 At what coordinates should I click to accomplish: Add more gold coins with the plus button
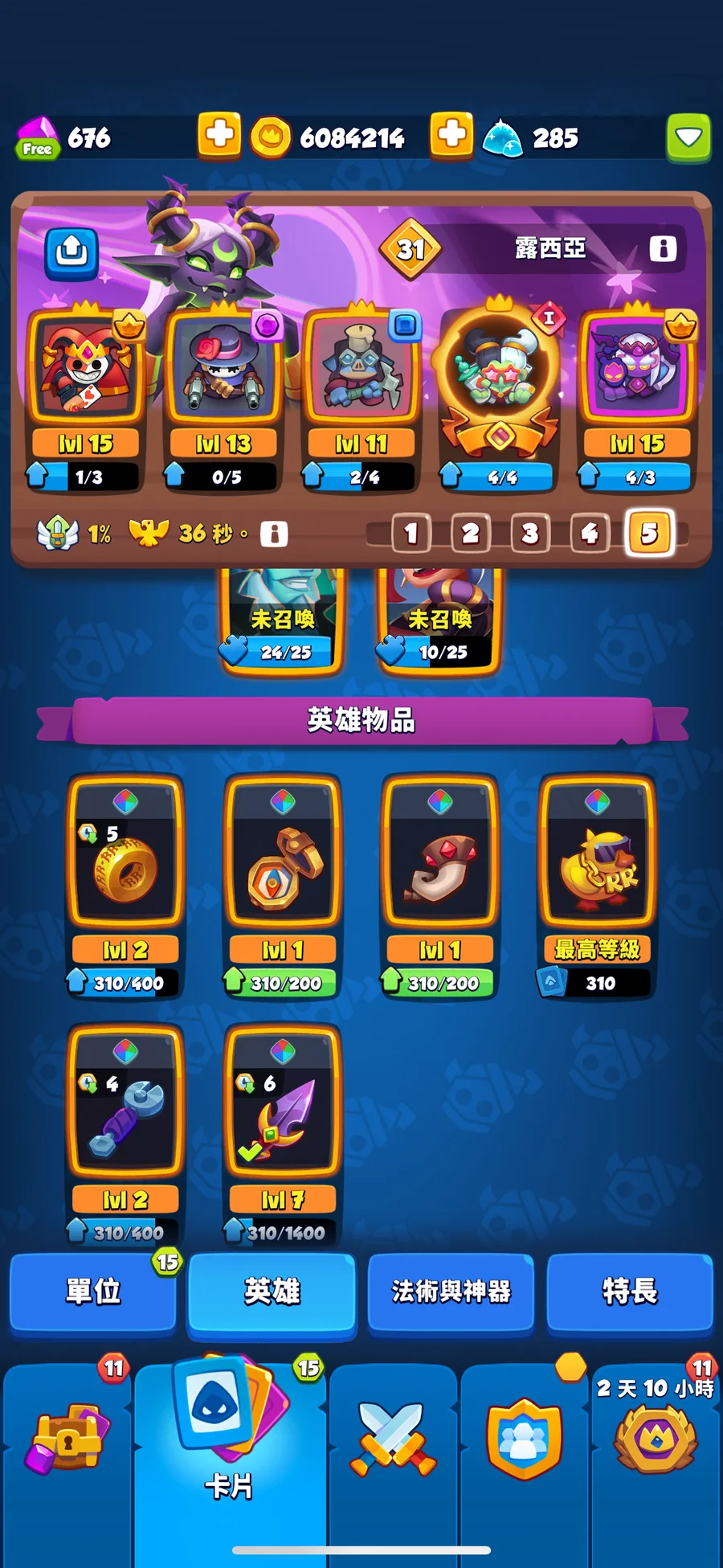[x=451, y=135]
